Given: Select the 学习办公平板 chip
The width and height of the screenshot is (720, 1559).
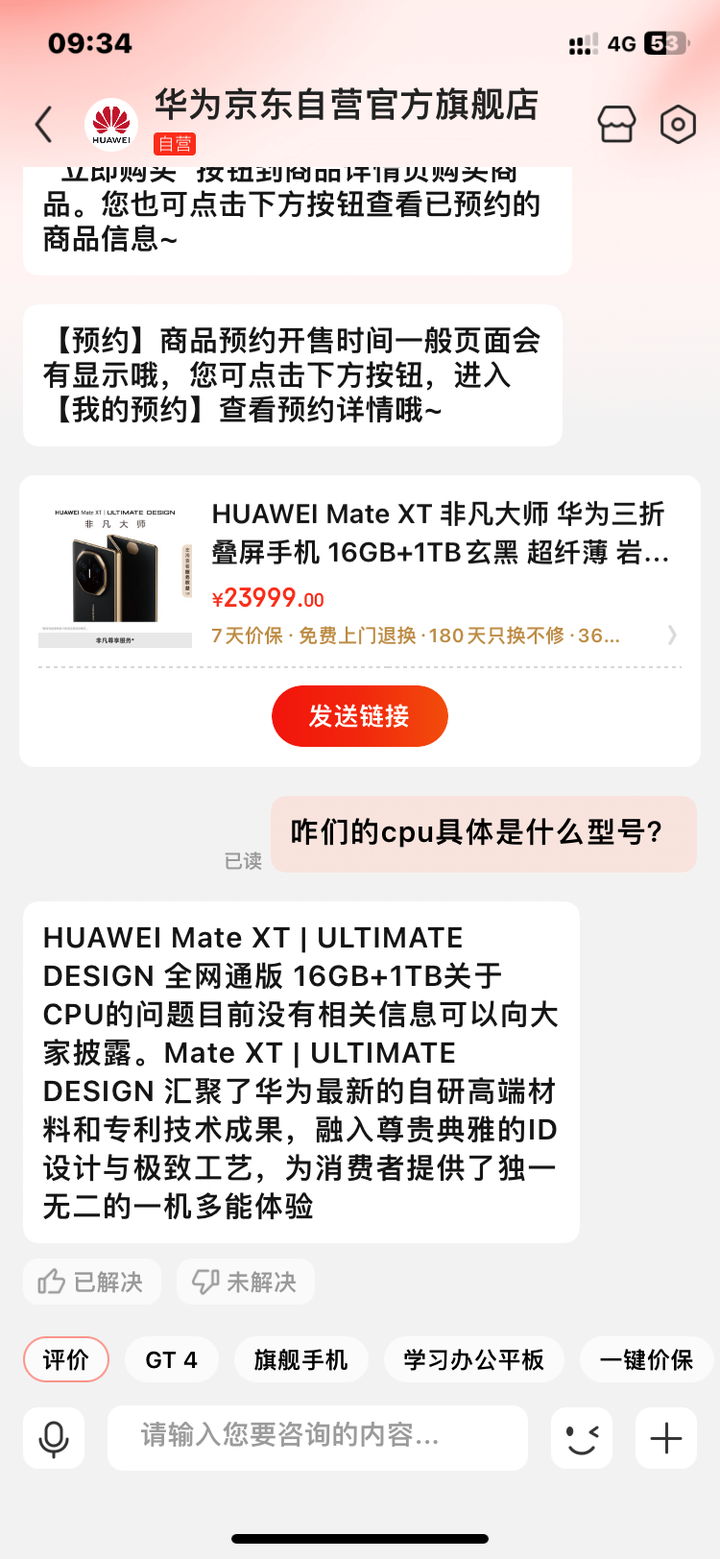Looking at the screenshot, I should [474, 1360].
